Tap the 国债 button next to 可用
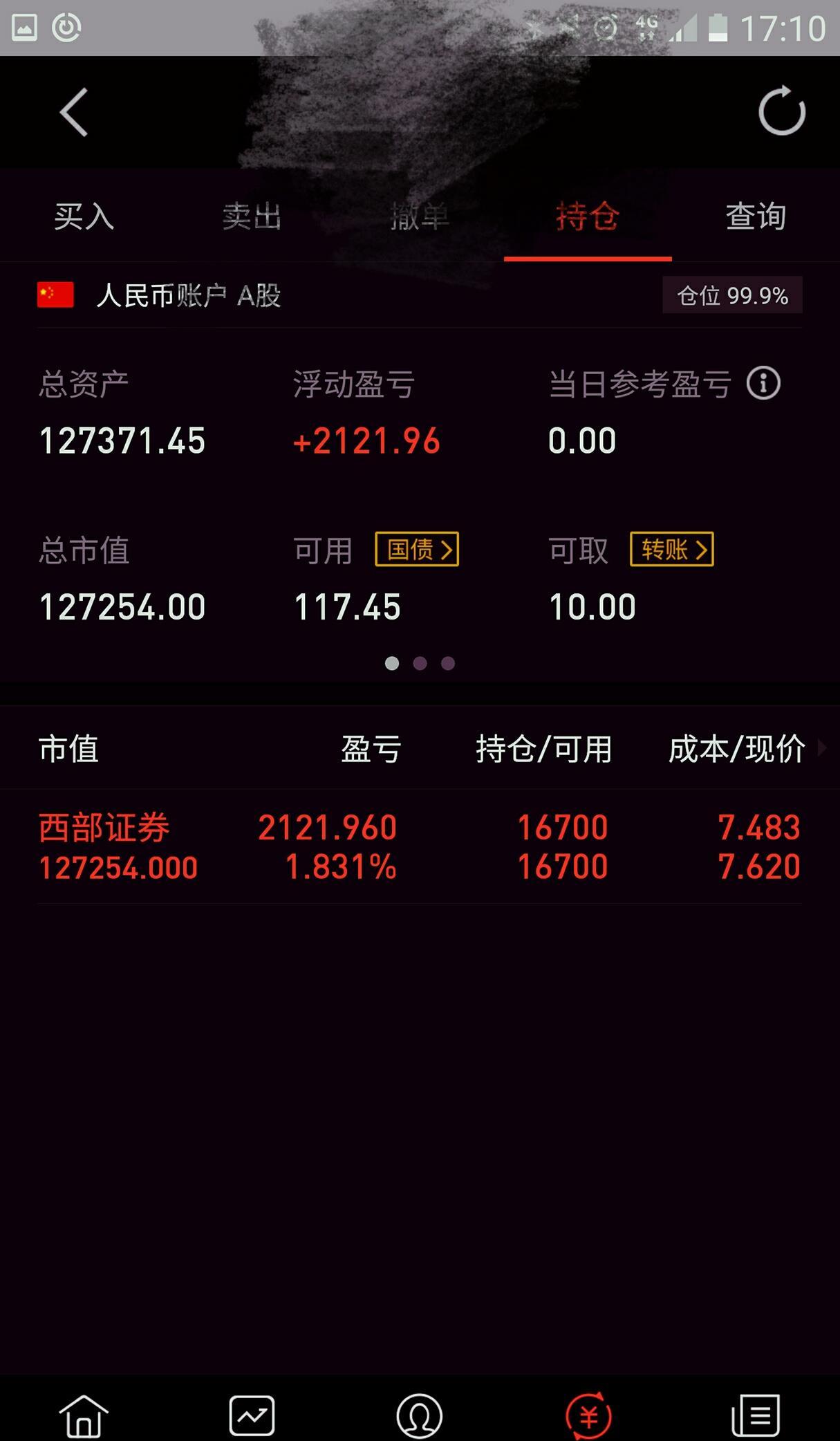 (417, 550)
